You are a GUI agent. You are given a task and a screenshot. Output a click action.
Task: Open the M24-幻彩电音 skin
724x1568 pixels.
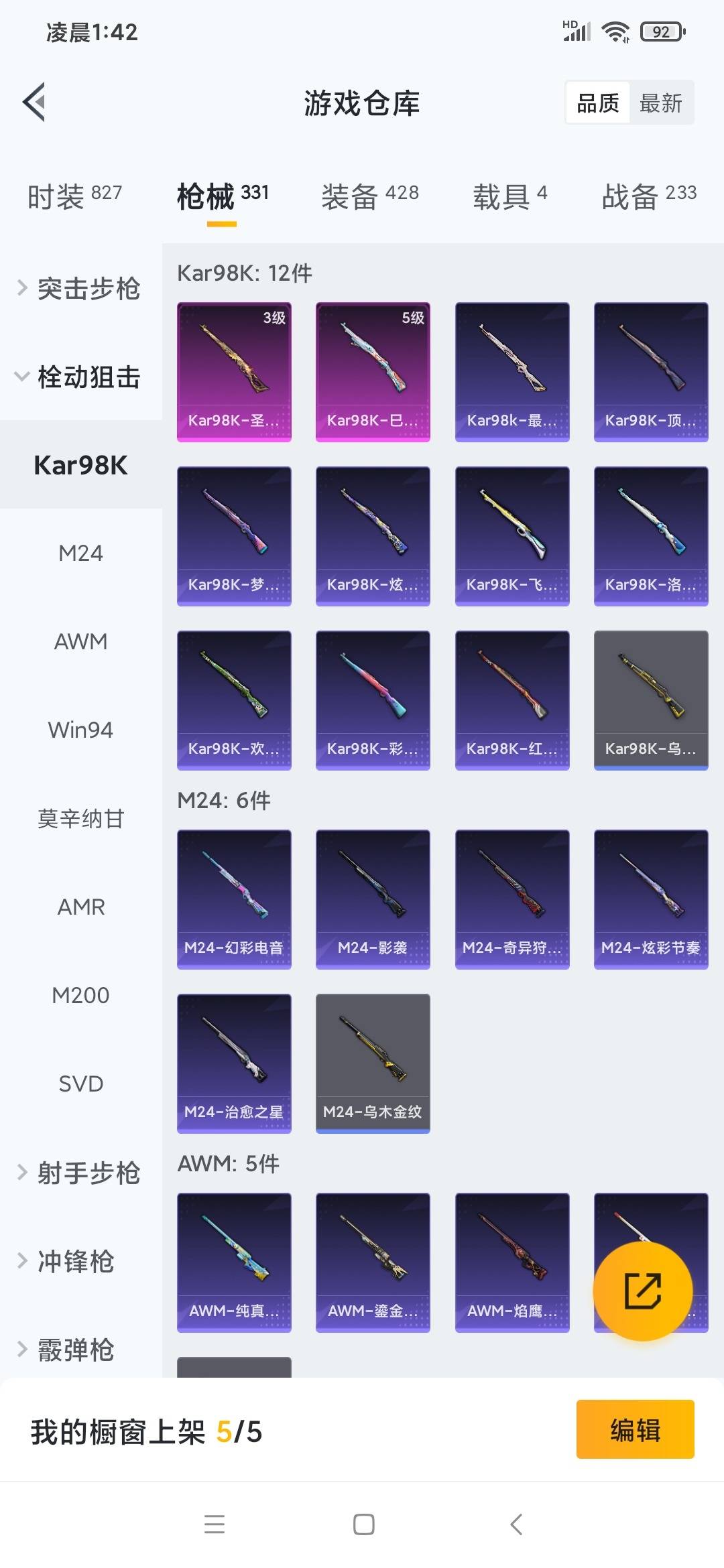tap(234, 899)
